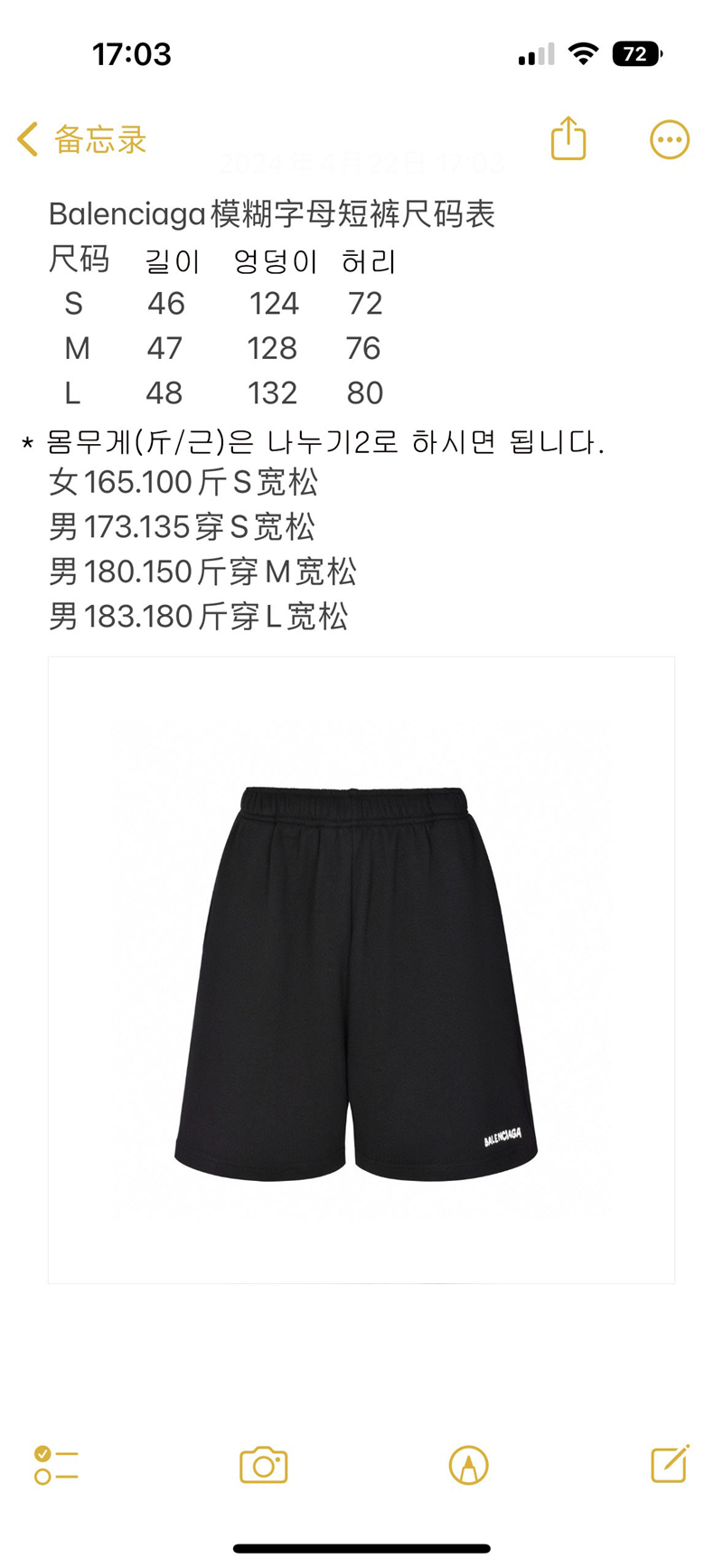Open the markup pen tool
Viewport: 723px width, 1568px height.
click(468, 1464)
